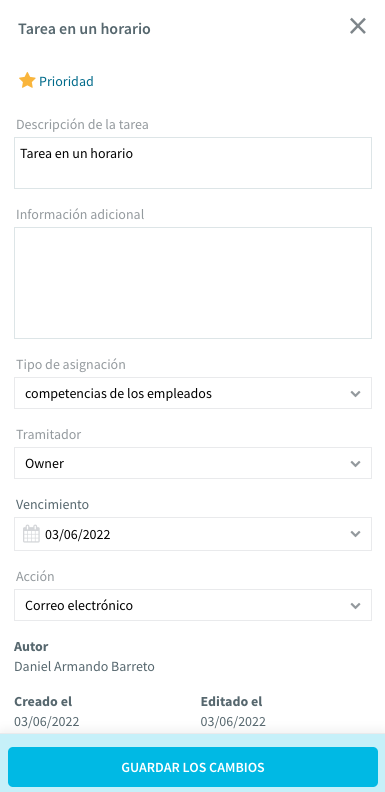Toggle the Prioridad star
The width and height of the screenshot is (385, 792).
(x=27, y=81)
